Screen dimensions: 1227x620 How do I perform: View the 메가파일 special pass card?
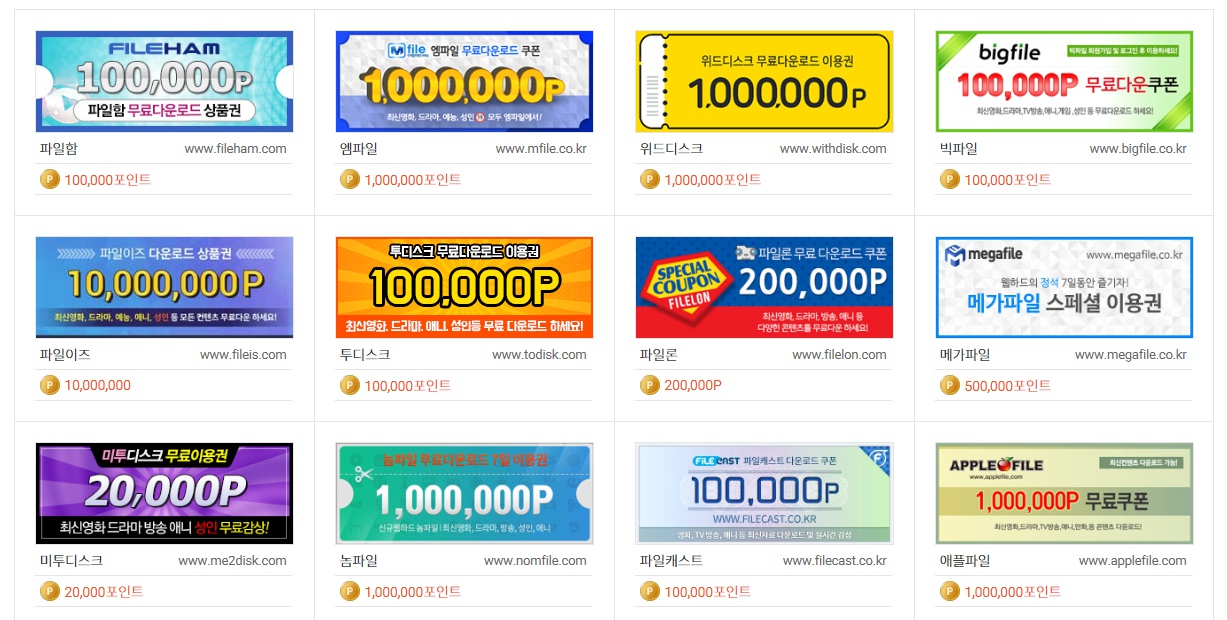pyautogui.click(x=1064, y=287)
